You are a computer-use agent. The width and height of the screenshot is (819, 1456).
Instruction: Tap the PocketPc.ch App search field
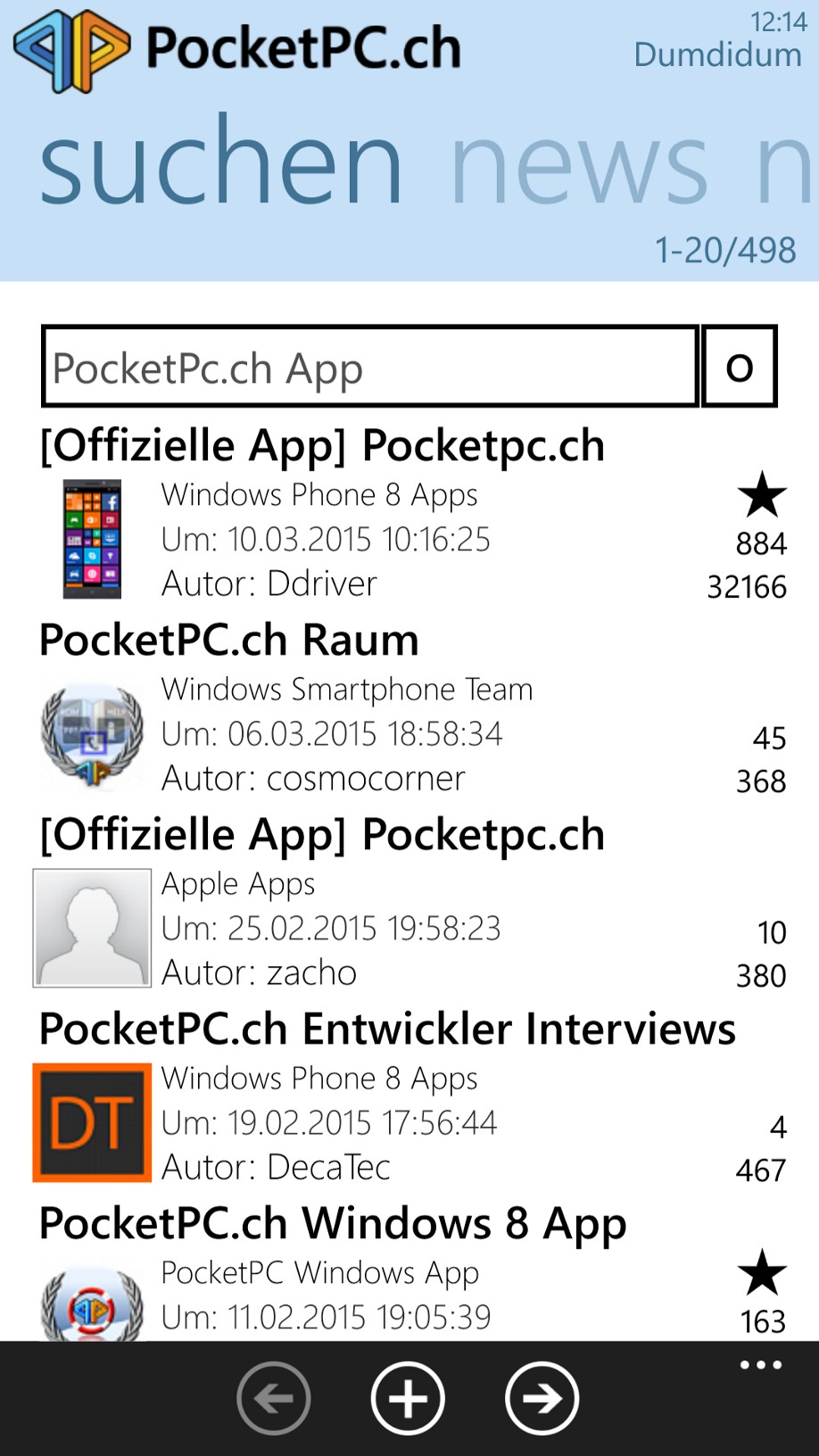370,367
